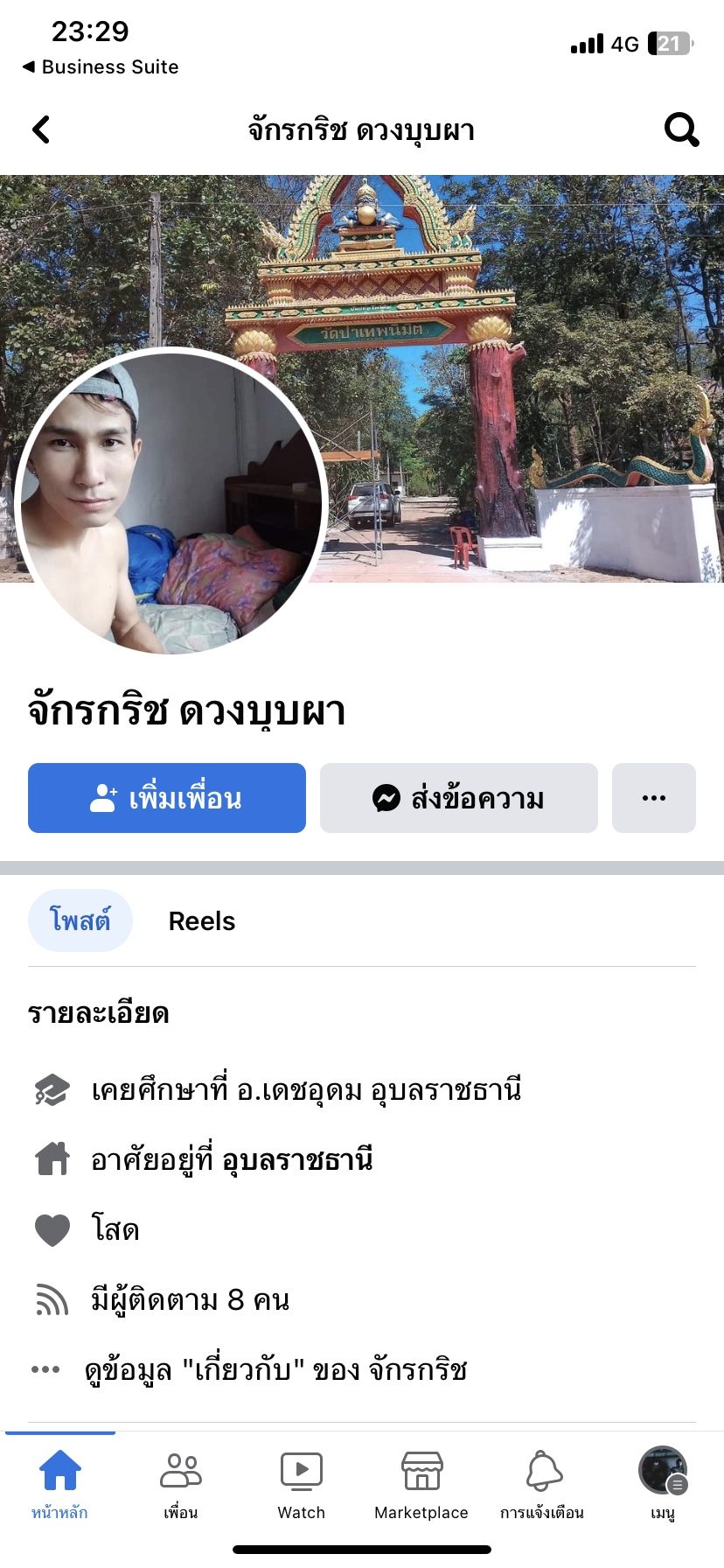724x1568 pixels.
Task: Open the three-dot more options button
Action: (x=653, y=798)
